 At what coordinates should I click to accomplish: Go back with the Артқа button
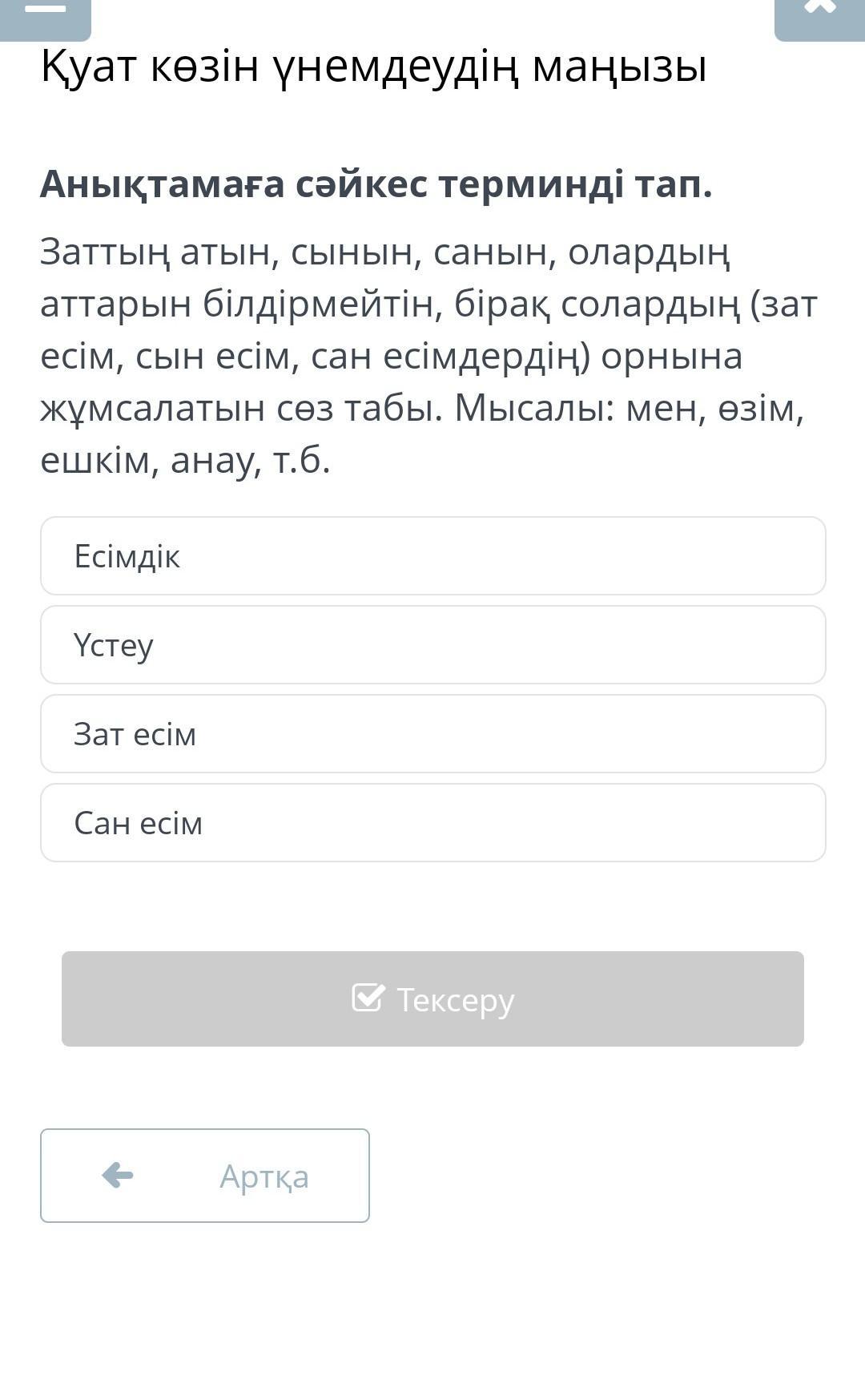click(205, 1176)
